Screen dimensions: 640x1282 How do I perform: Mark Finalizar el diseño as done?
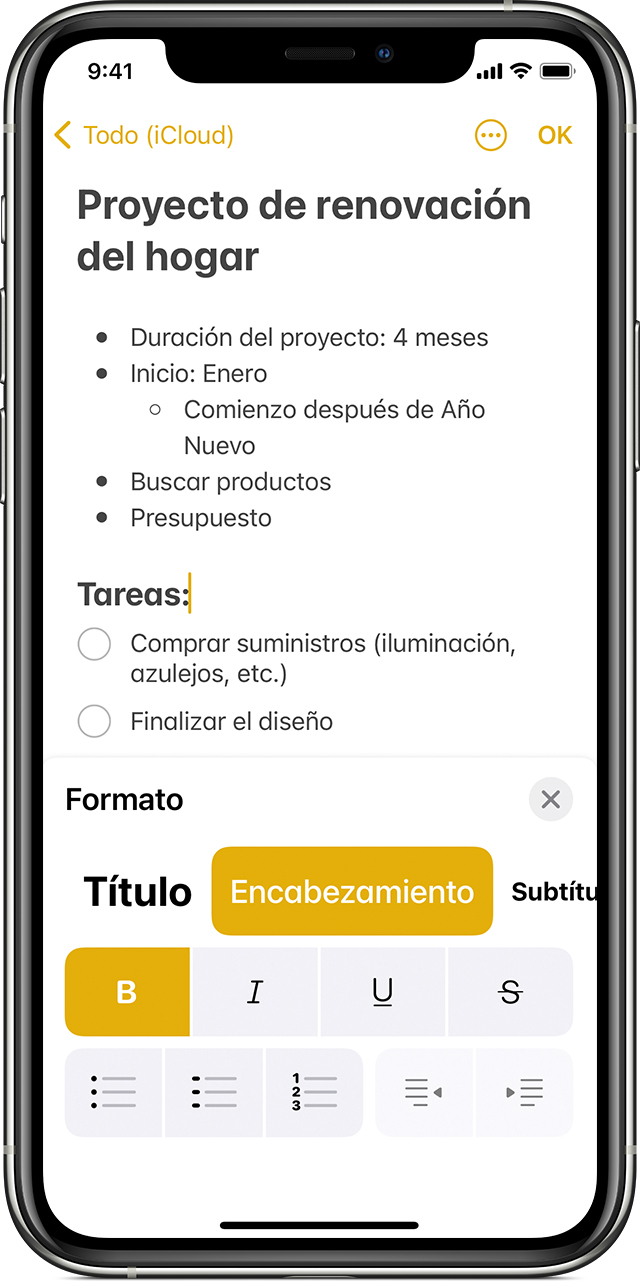tap(94, 721)
